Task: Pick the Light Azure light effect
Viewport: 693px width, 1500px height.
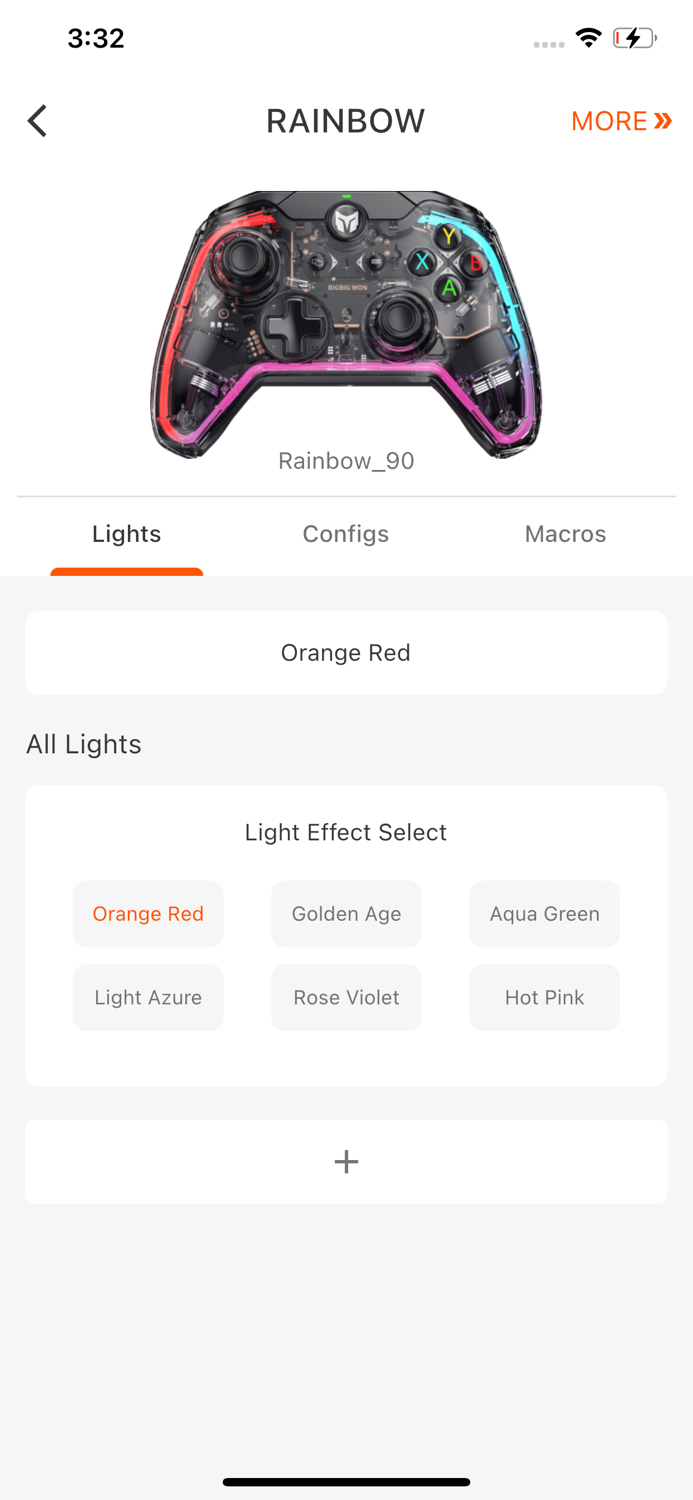Action: pyautogui.click(x=148, y=997)
